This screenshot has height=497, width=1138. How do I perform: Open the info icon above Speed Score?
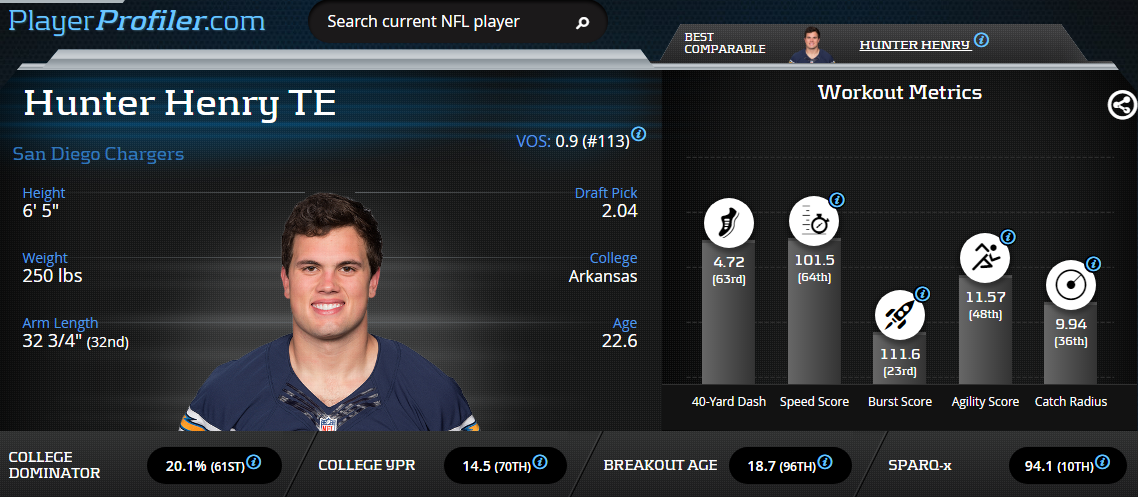point(837,200)
